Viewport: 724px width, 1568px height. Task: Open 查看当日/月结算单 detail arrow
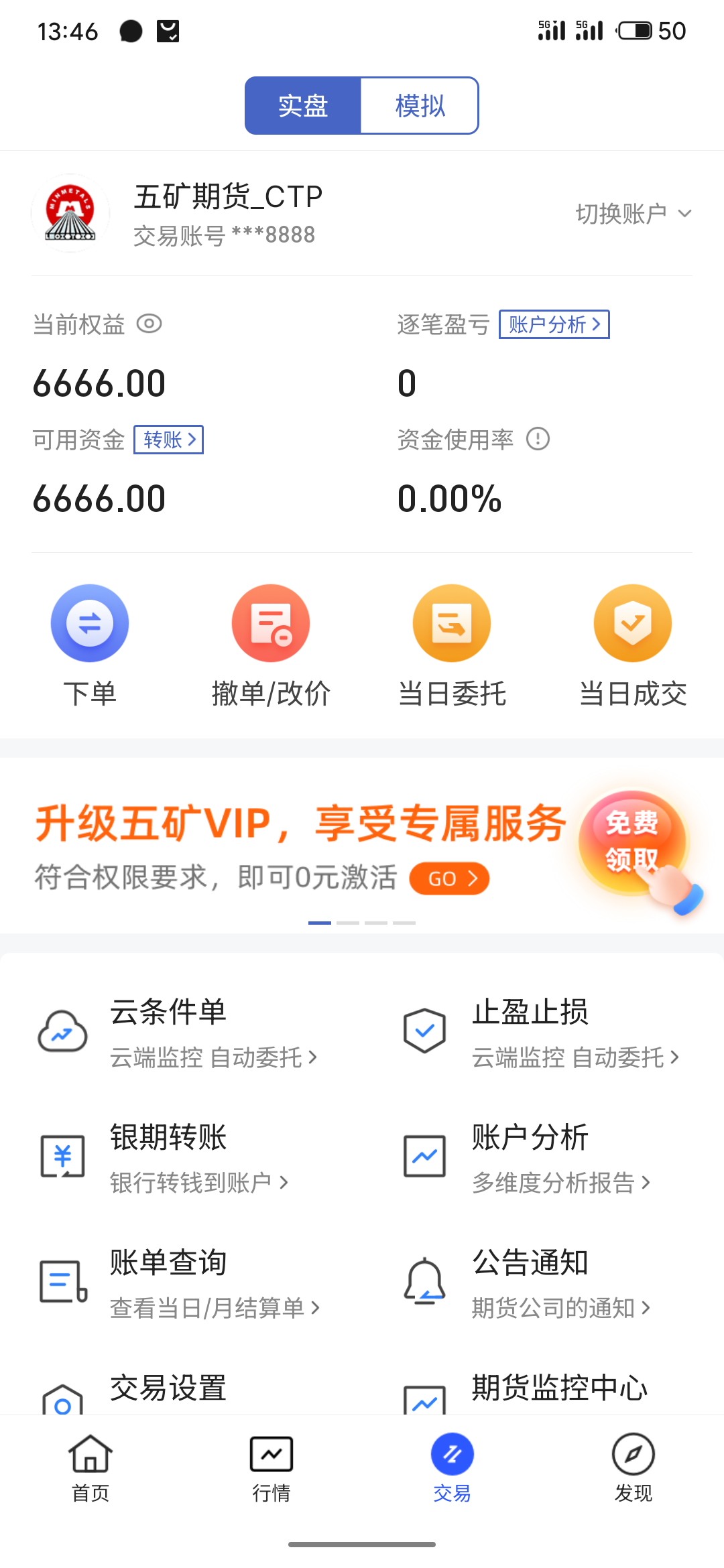click(215, 1307)
